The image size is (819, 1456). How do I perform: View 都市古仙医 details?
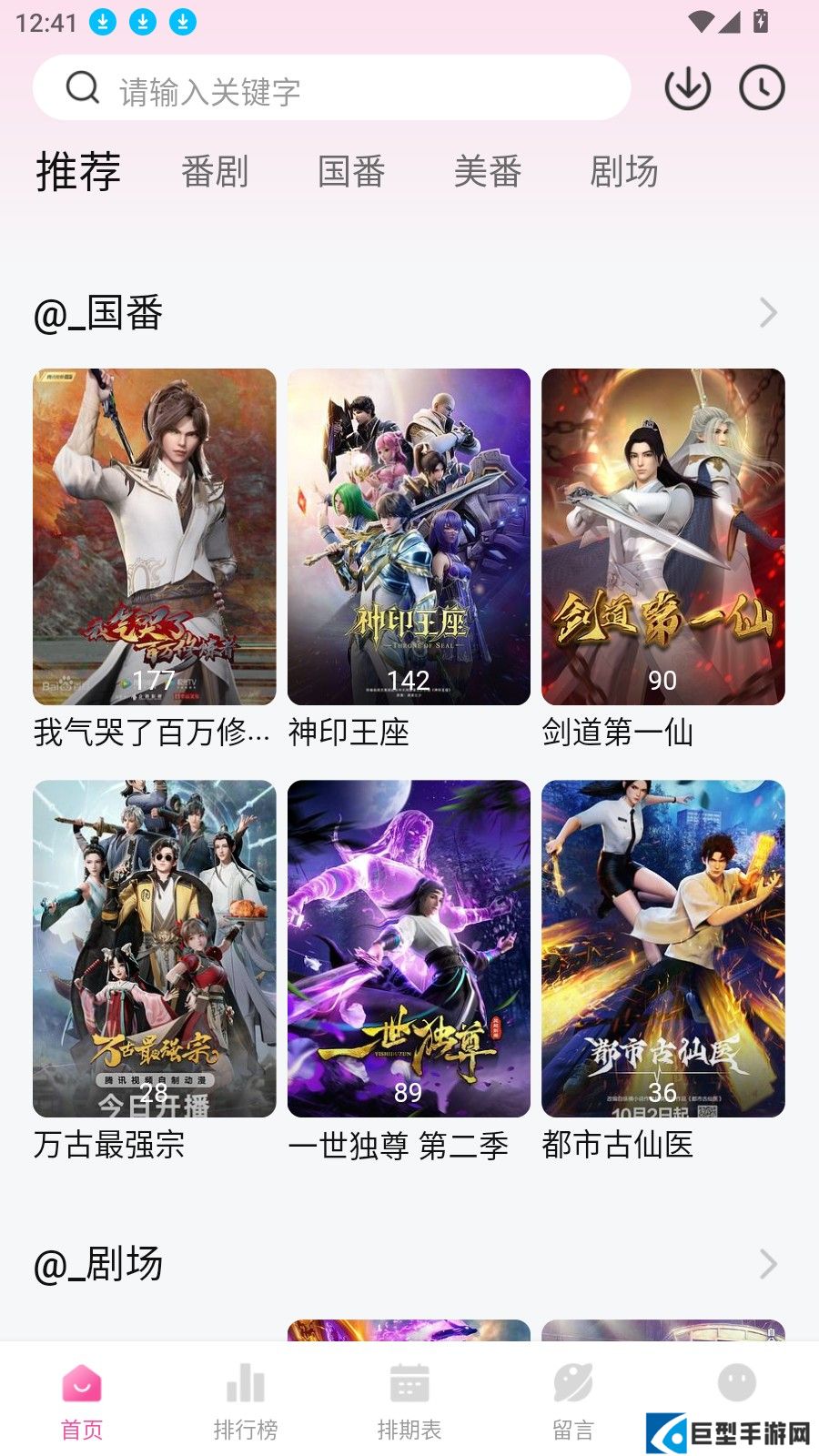(662, 948)
